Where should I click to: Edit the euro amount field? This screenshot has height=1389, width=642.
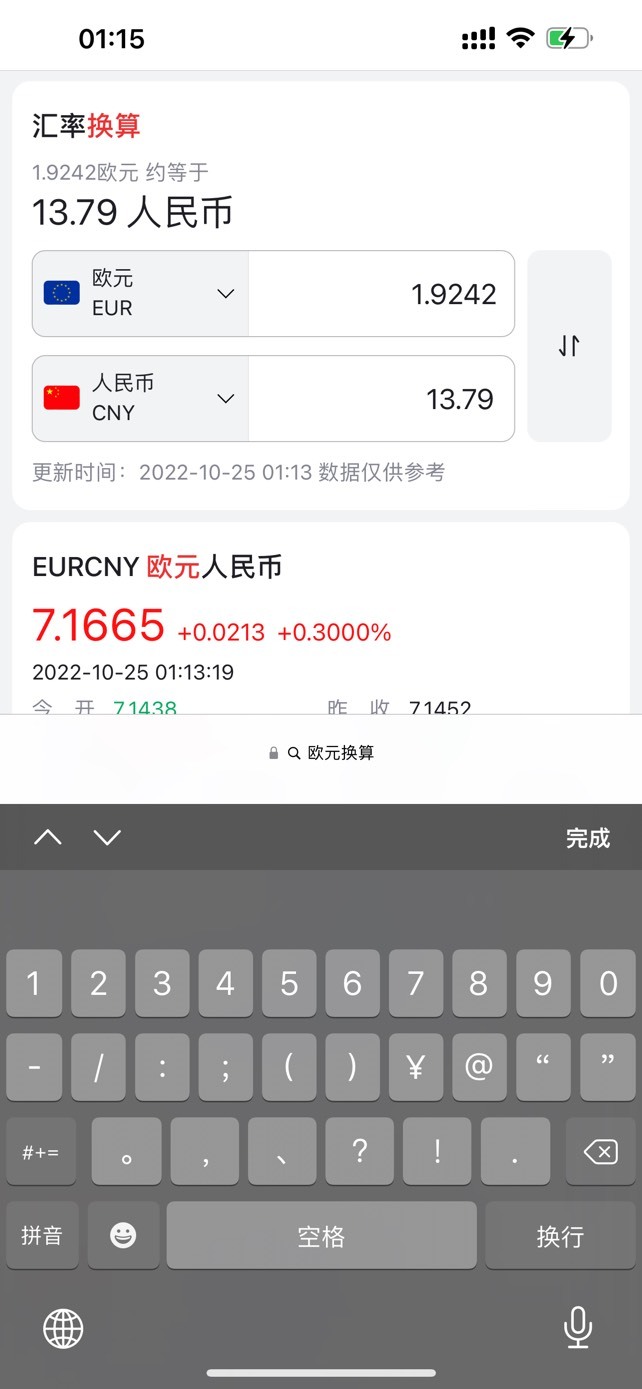pyautogui.click(x=381, y=293)
